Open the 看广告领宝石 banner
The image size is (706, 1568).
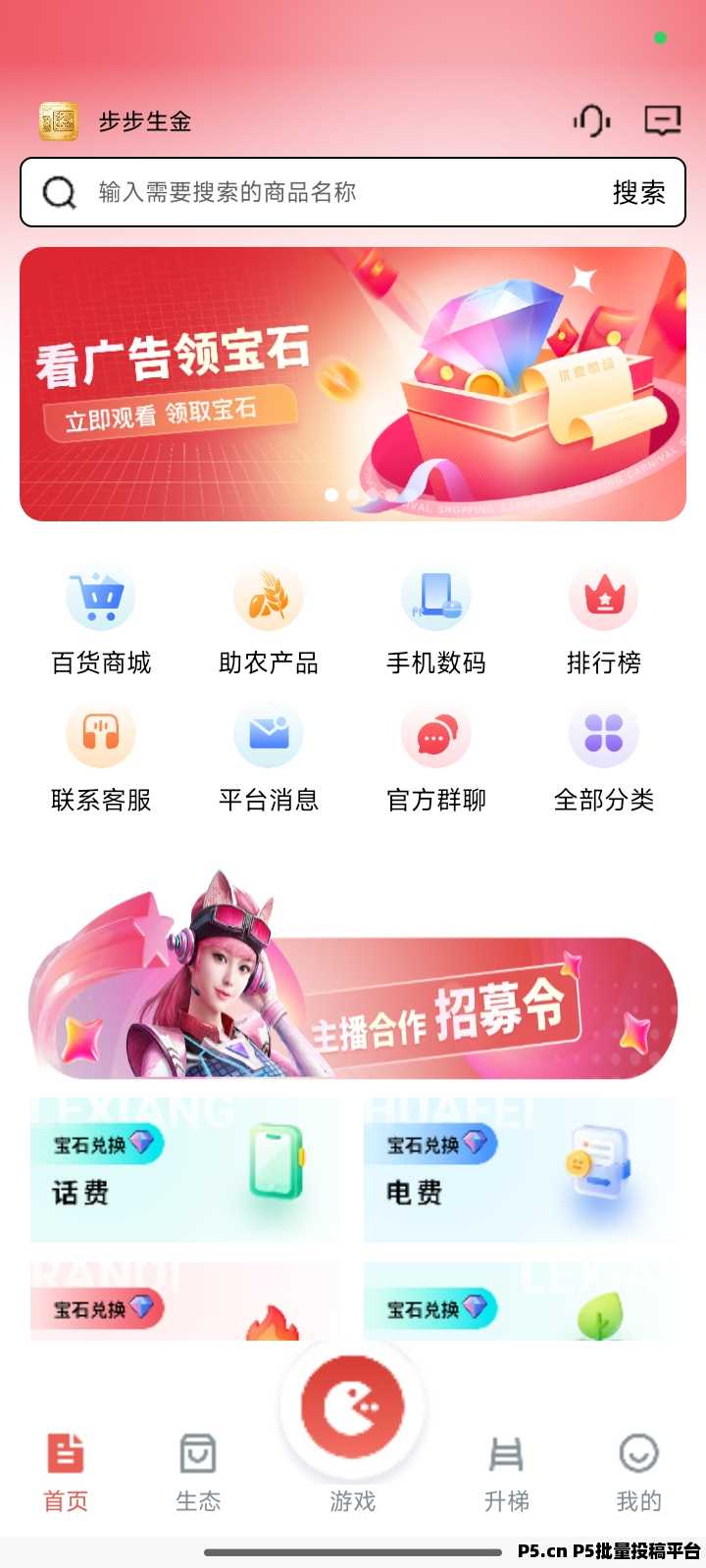click(x=353, y=384)
